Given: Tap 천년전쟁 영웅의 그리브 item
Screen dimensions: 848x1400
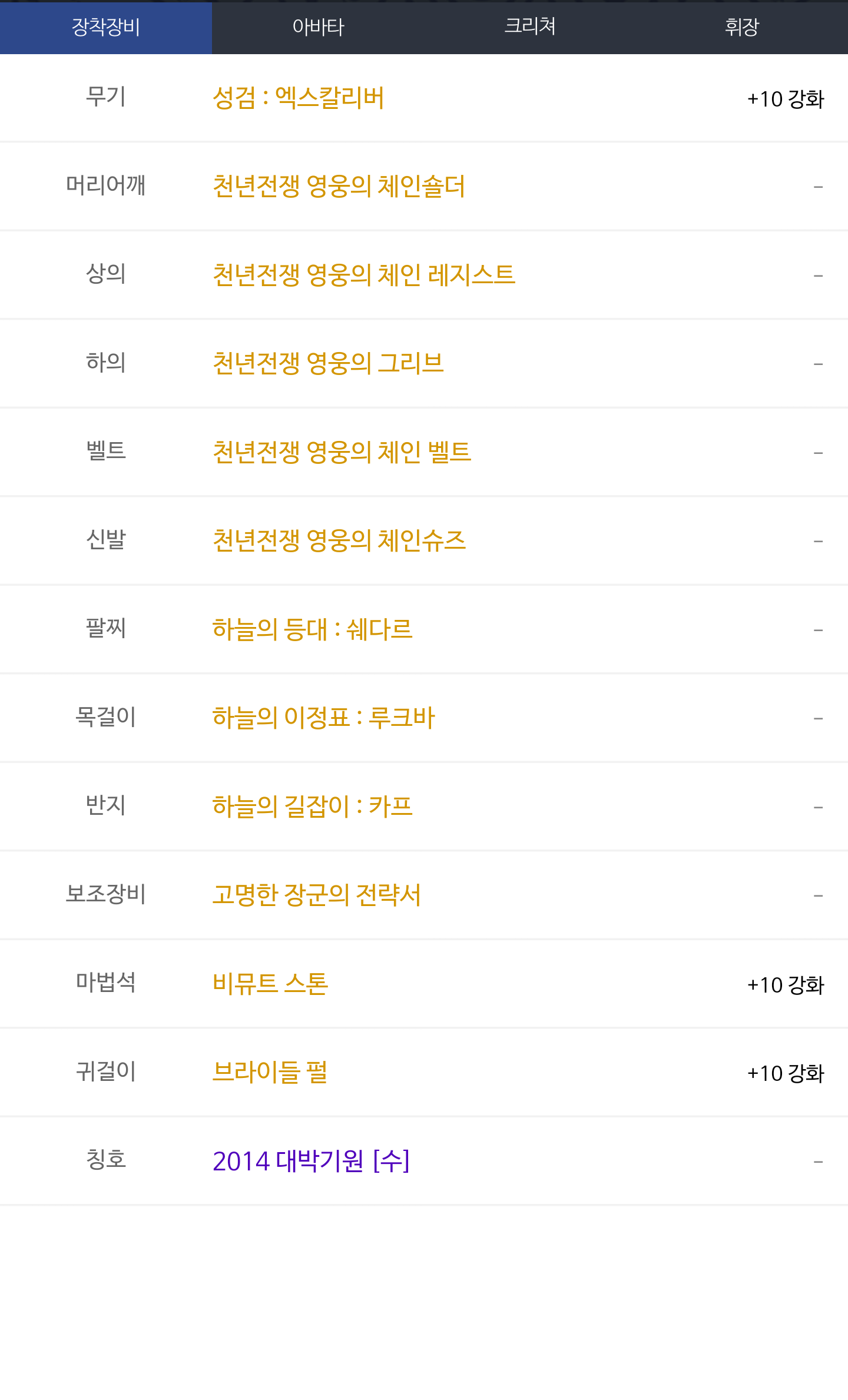Looking at the screenshot, I should click(x=327, y=363).
